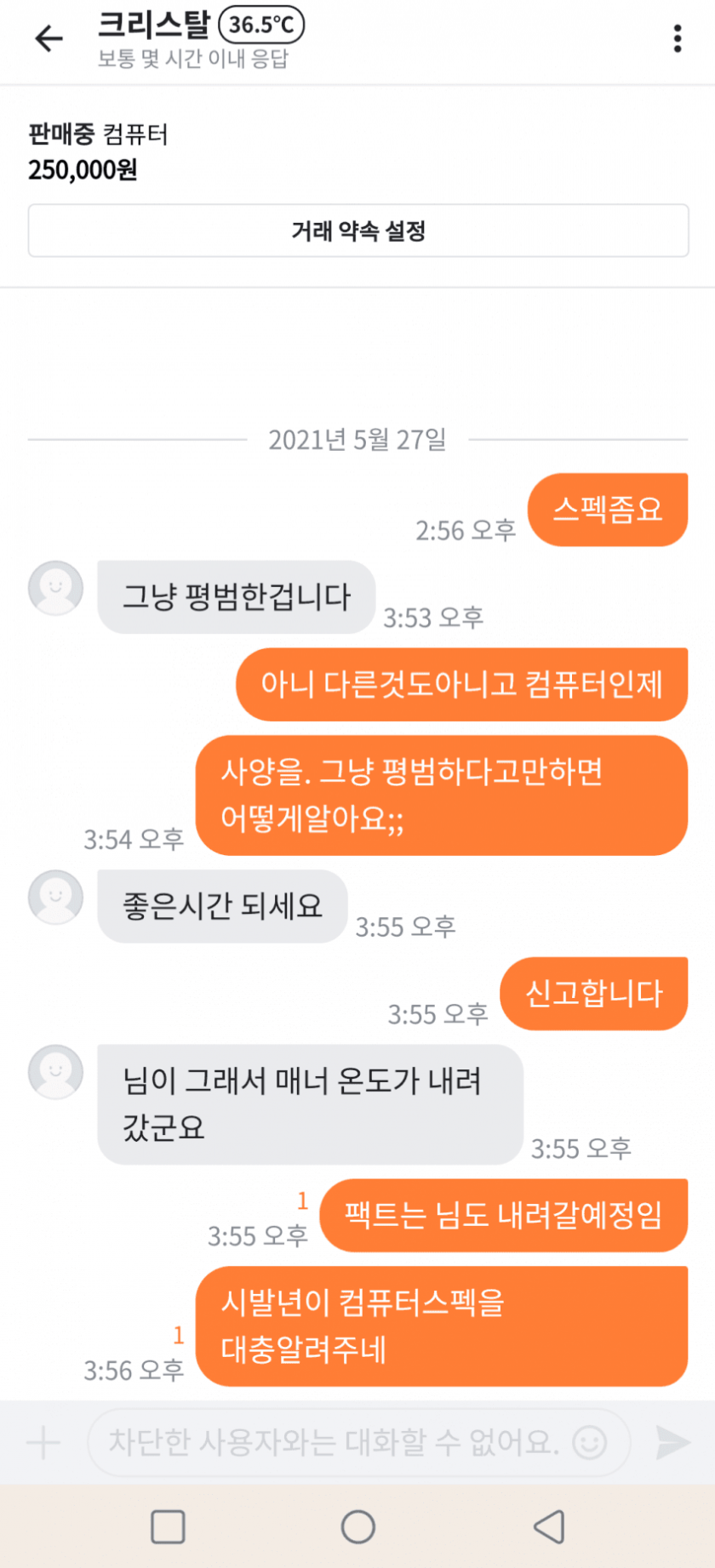Screen dimensions: 715x1568
Task: Go back using the top arrow
Action: pos(49,38)
